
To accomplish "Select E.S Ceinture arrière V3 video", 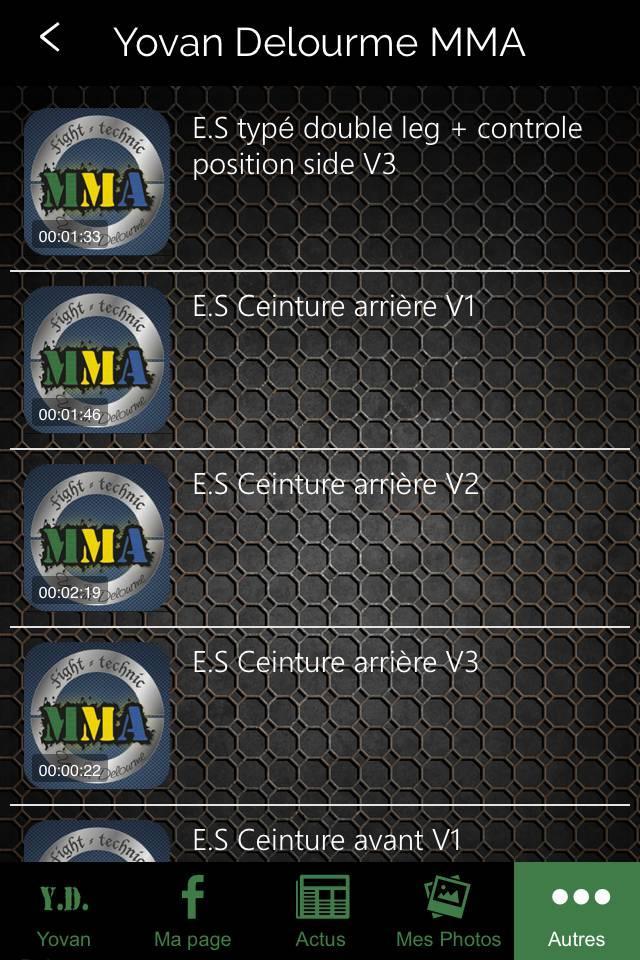I will click(335, 662).
